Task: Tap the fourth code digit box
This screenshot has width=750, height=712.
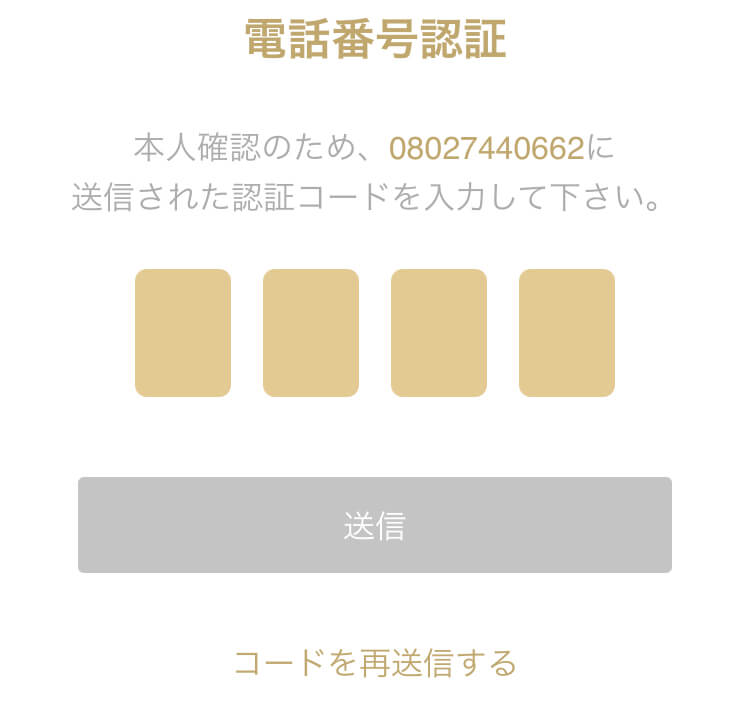Action: tap(567, 333)
